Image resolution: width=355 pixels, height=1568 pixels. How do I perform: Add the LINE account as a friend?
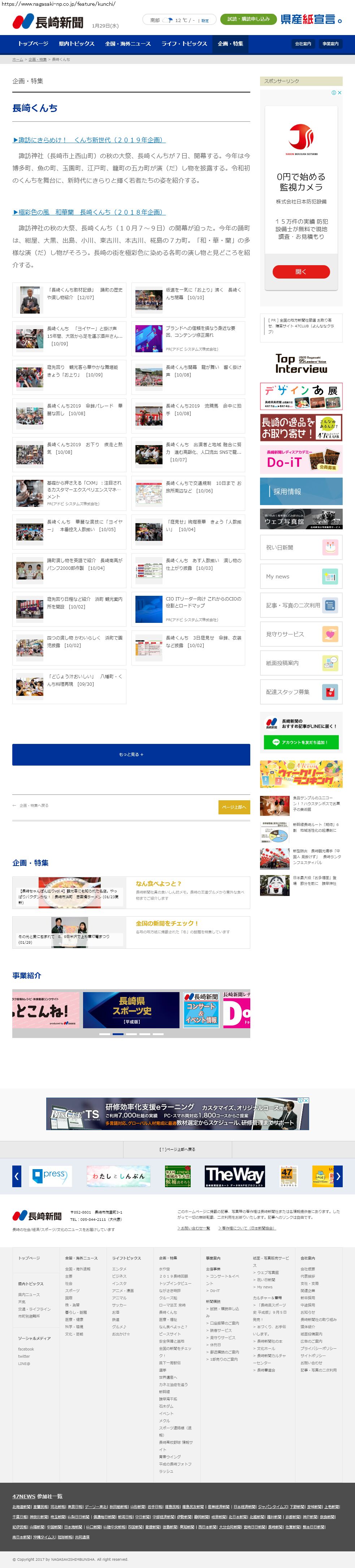(x=301, y=742)
